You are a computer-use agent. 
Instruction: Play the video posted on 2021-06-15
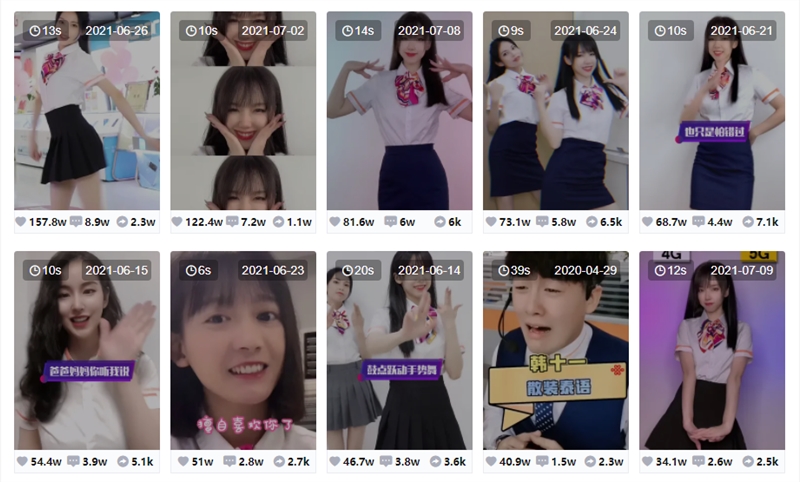pyautogui.click(x=87, y=352)
